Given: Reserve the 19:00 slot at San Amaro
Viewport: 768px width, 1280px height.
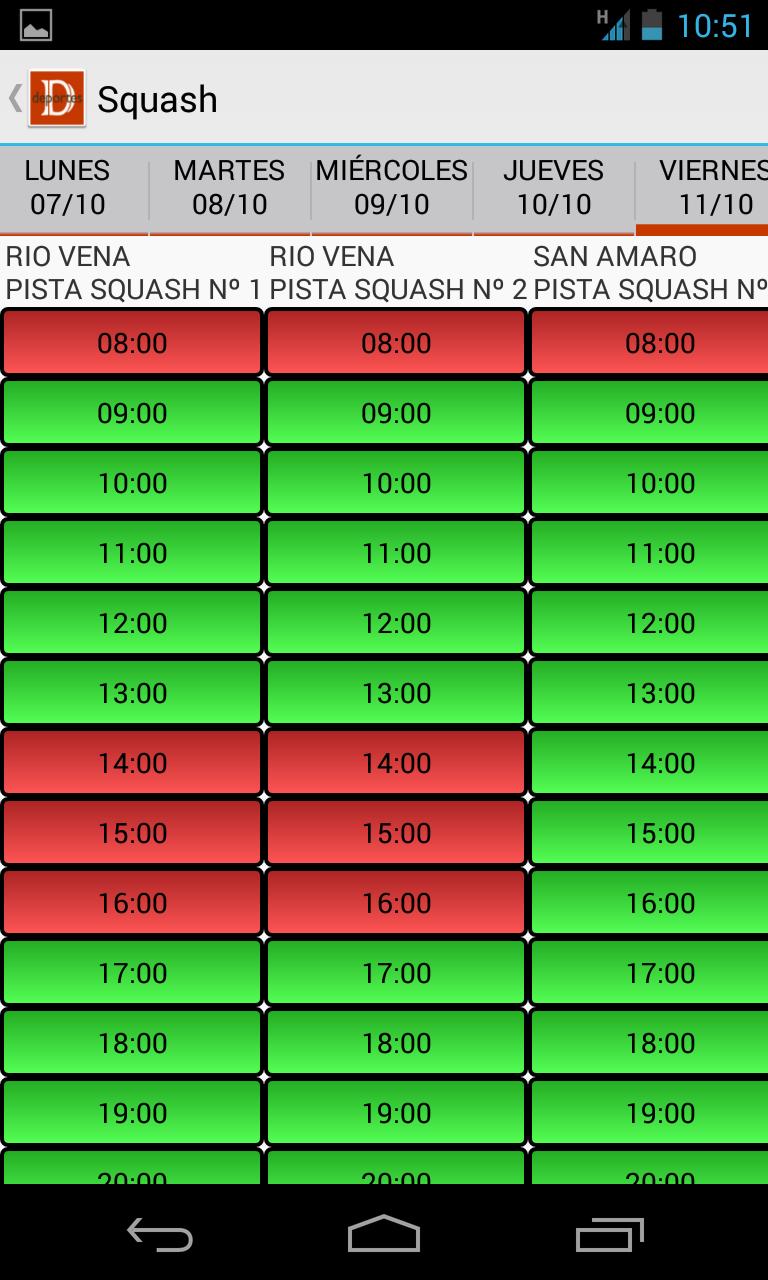Looking at the screenshot, I should click(658, 1113).
